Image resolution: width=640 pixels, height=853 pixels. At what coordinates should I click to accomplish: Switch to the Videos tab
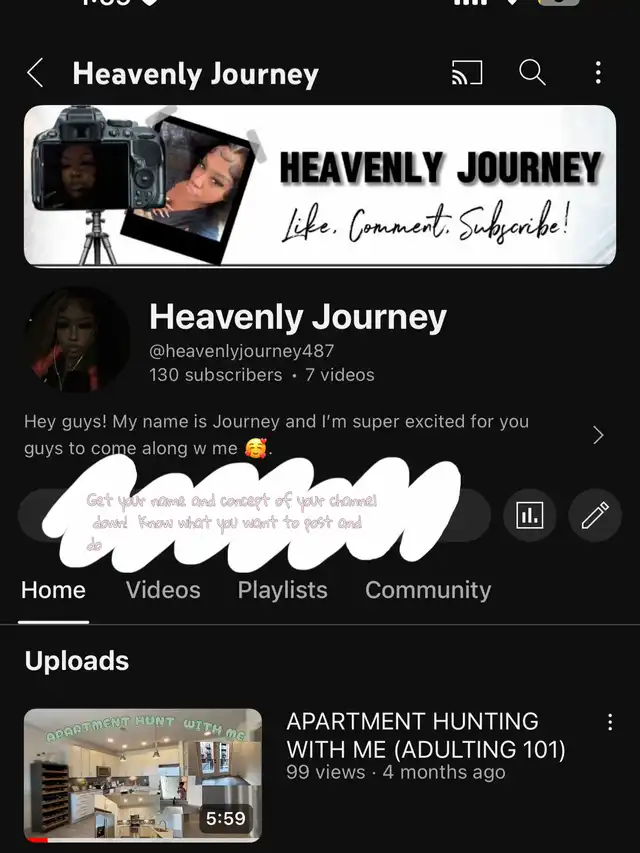163,590
